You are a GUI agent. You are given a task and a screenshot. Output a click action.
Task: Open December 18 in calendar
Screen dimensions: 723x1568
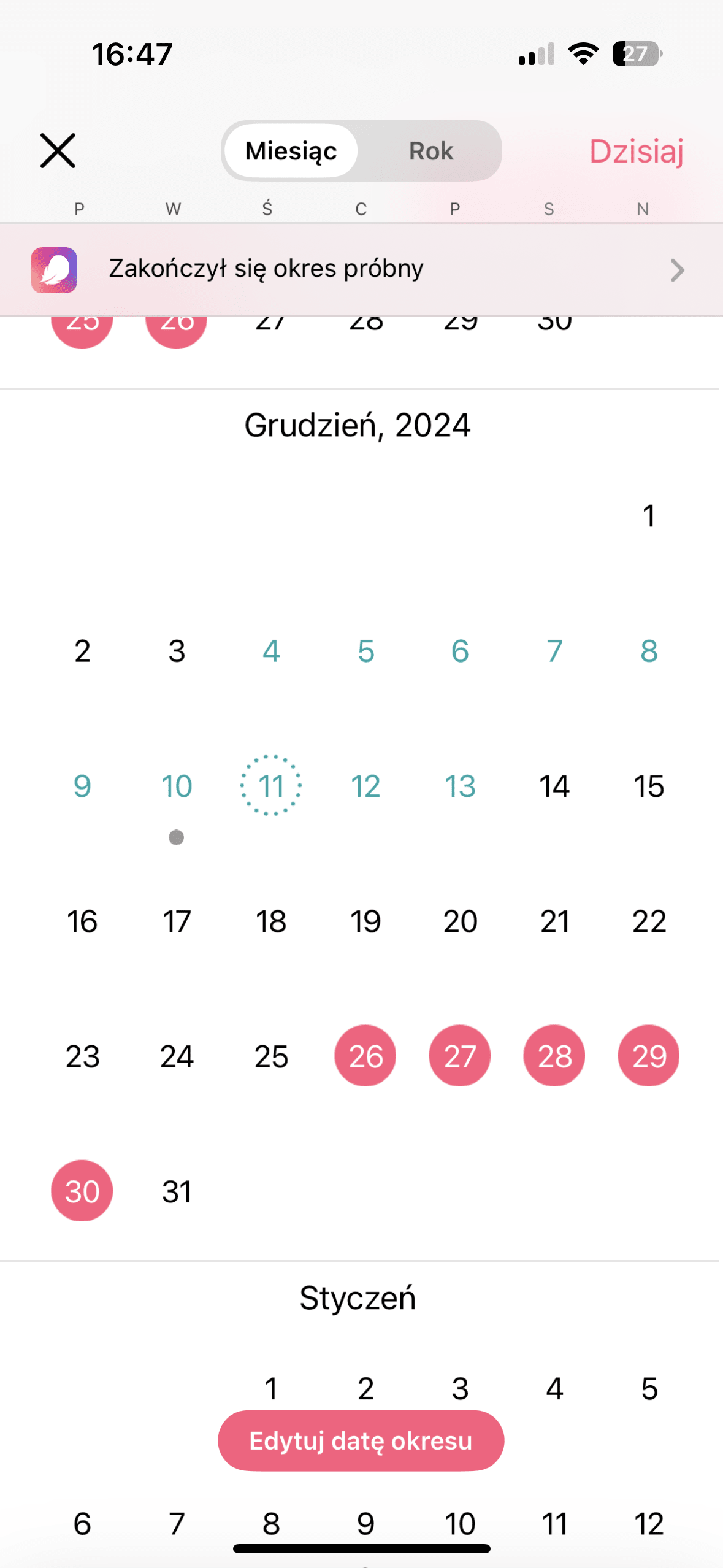click(x=271, y=921)
